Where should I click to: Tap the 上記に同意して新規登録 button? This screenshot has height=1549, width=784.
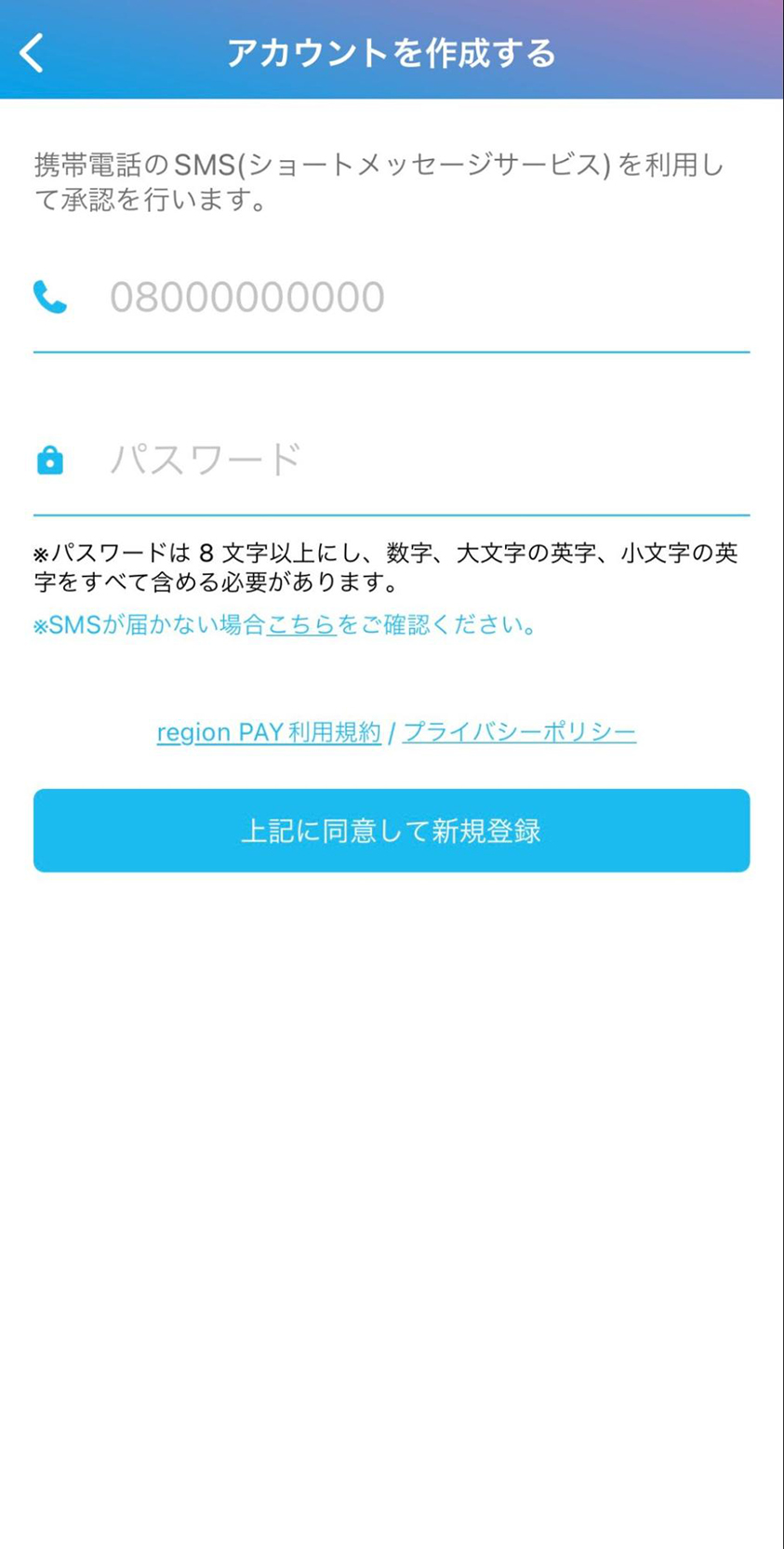pyautogui.click(x=392, y=831)
